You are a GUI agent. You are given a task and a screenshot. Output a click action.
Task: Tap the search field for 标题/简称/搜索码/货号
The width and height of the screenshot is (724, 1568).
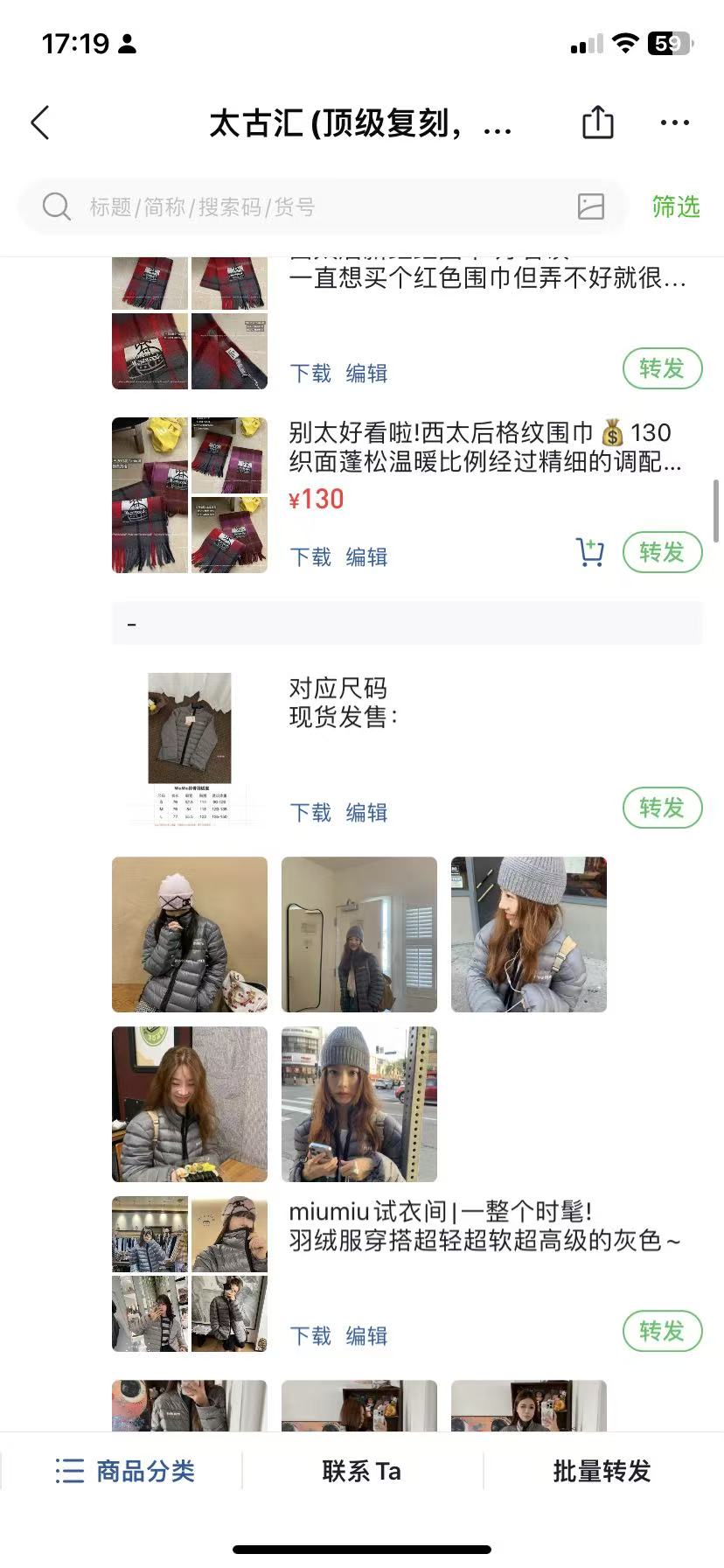[x=315, y=207]
